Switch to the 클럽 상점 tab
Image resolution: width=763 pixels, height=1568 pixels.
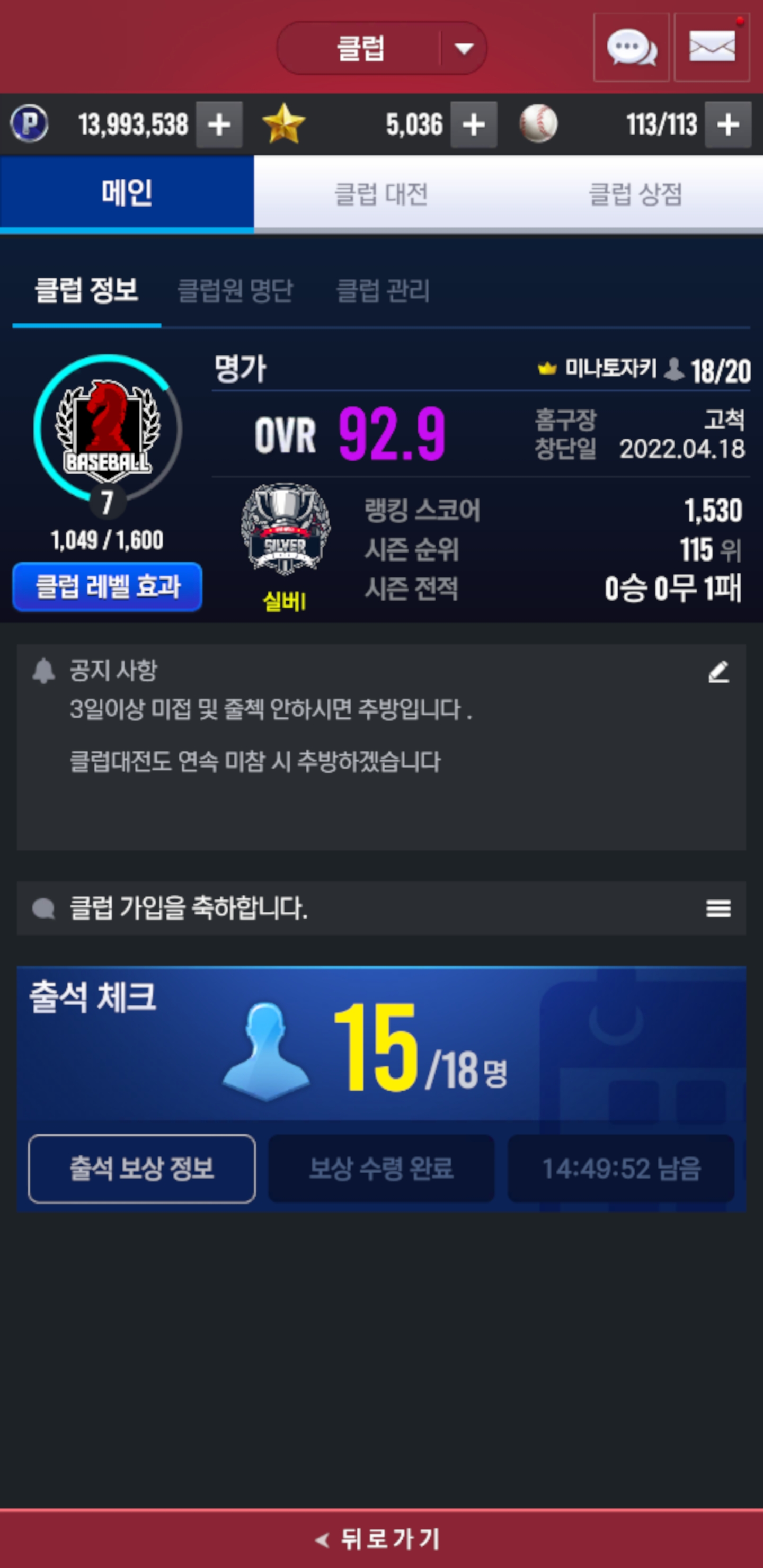(635, 194)
